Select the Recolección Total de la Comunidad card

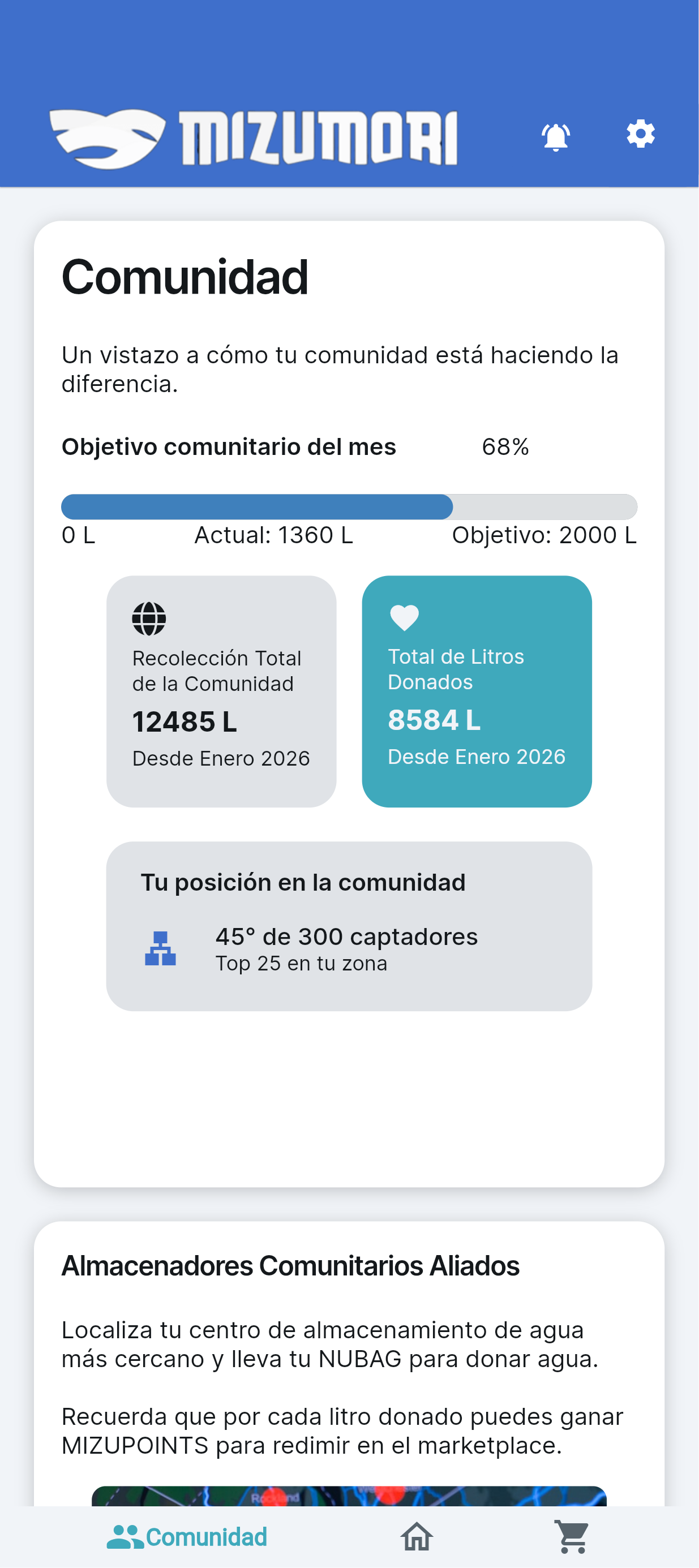click(x=222, y=690)
